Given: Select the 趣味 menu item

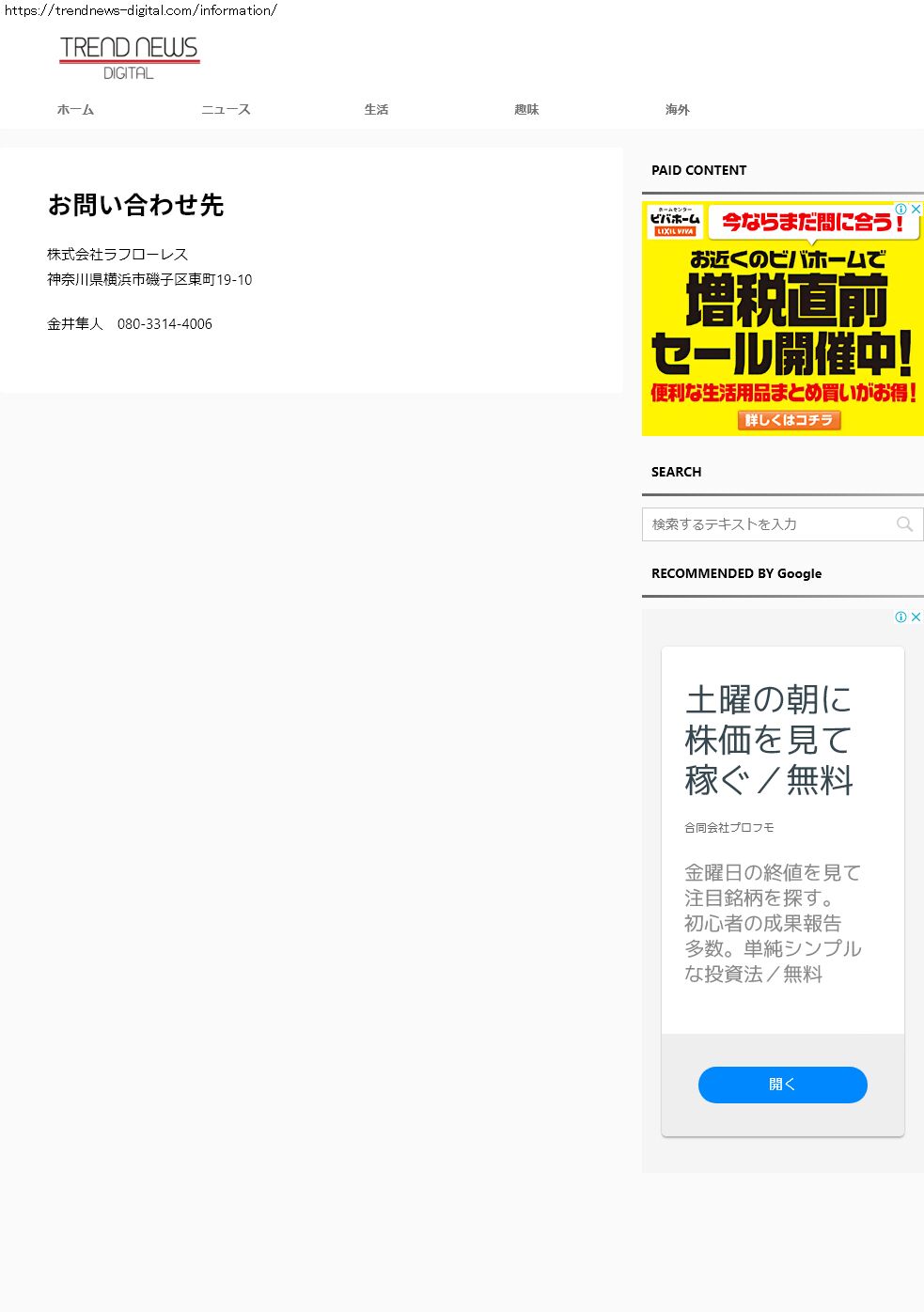Looking at the screenshot, I should (x=526, y=110).
